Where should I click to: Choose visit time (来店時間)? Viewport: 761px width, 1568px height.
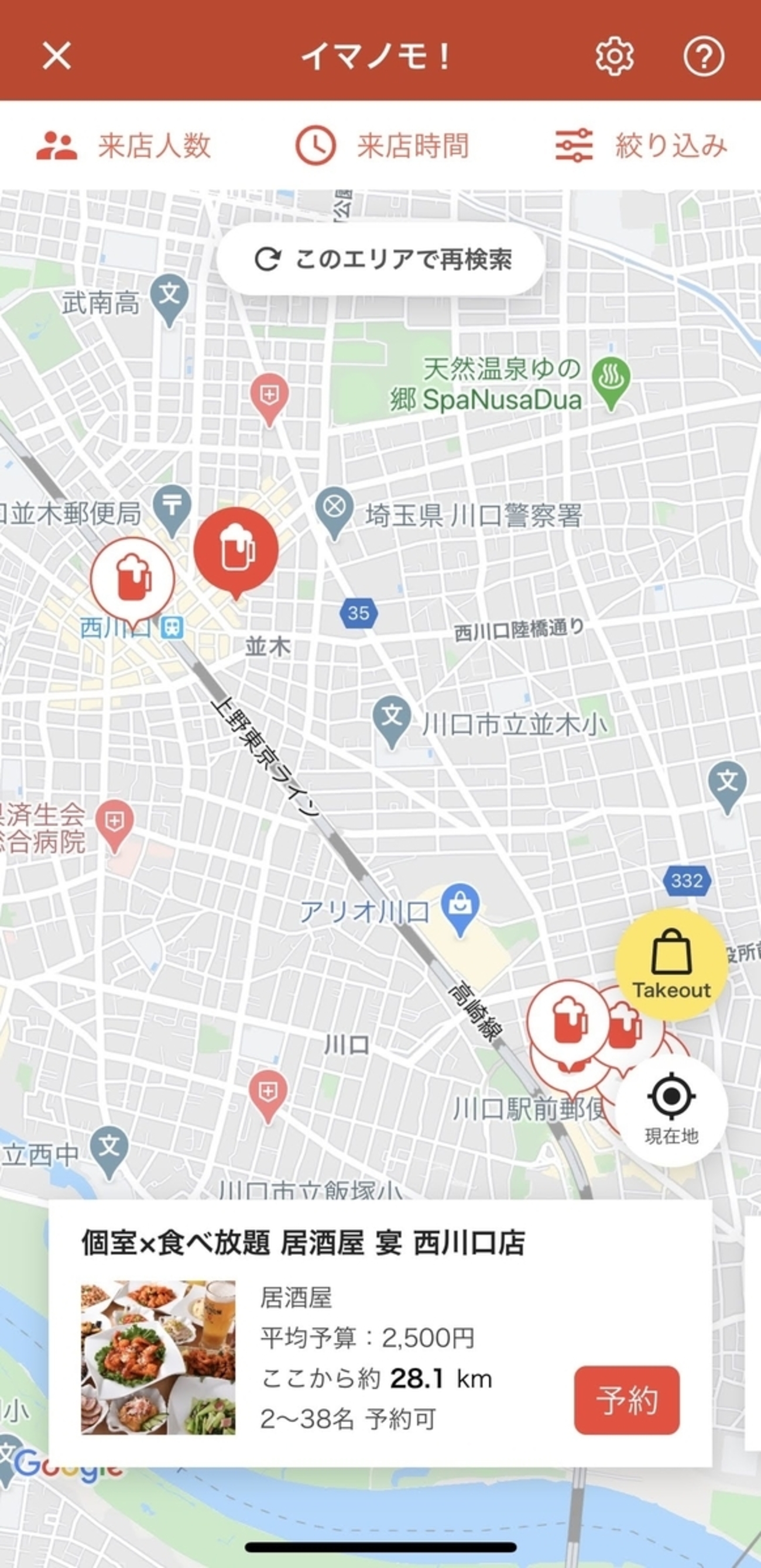tap(382, 146)
